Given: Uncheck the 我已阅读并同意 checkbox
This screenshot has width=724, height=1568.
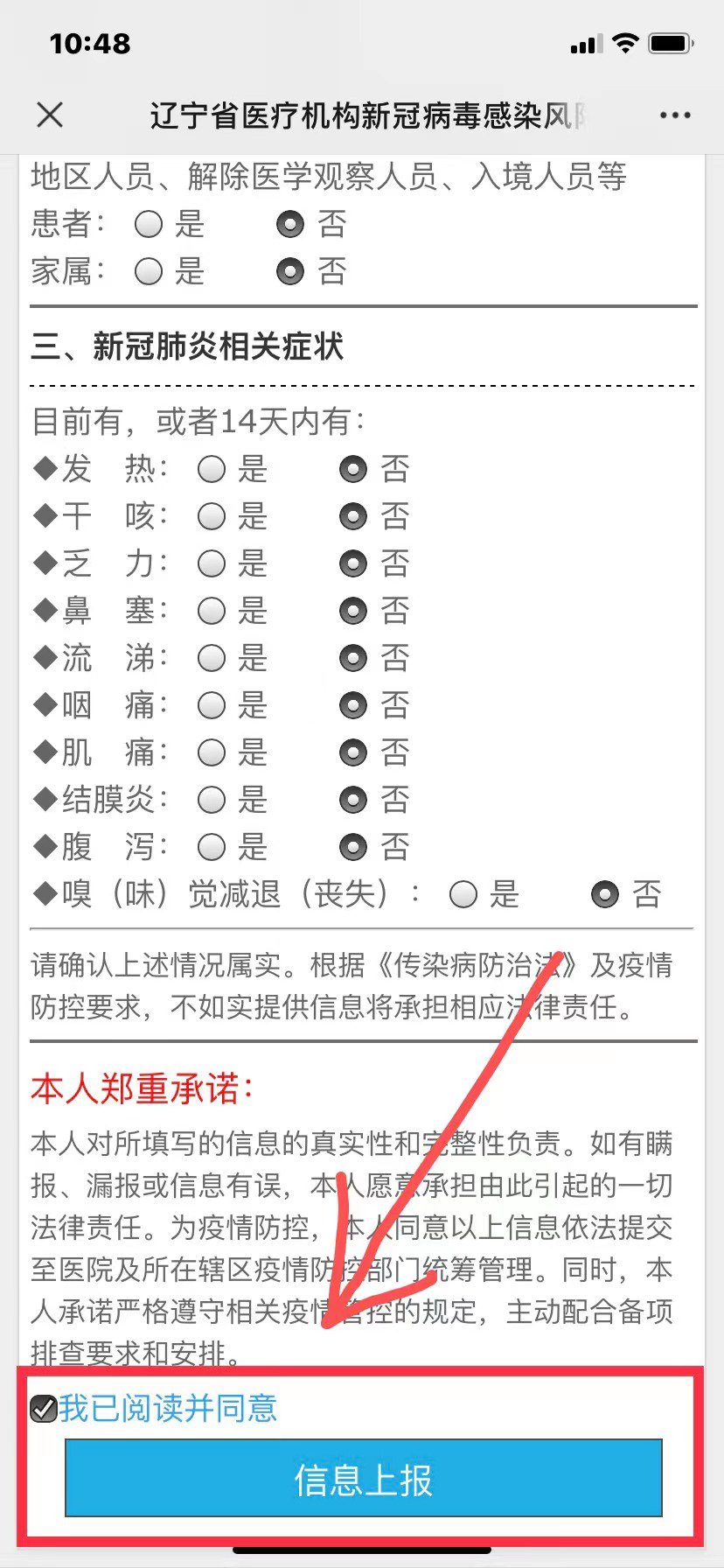Looking at the screenshot, I should pos(44,1409).
